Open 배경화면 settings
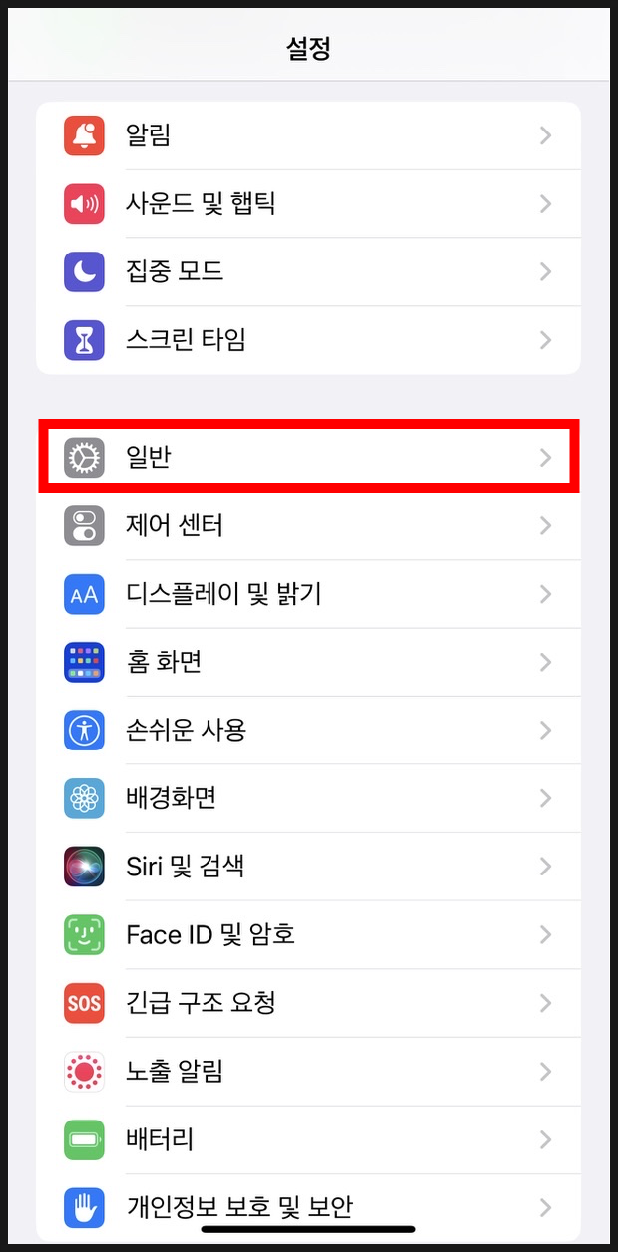The image size is (618, 1252). click(x=308, y=798)
